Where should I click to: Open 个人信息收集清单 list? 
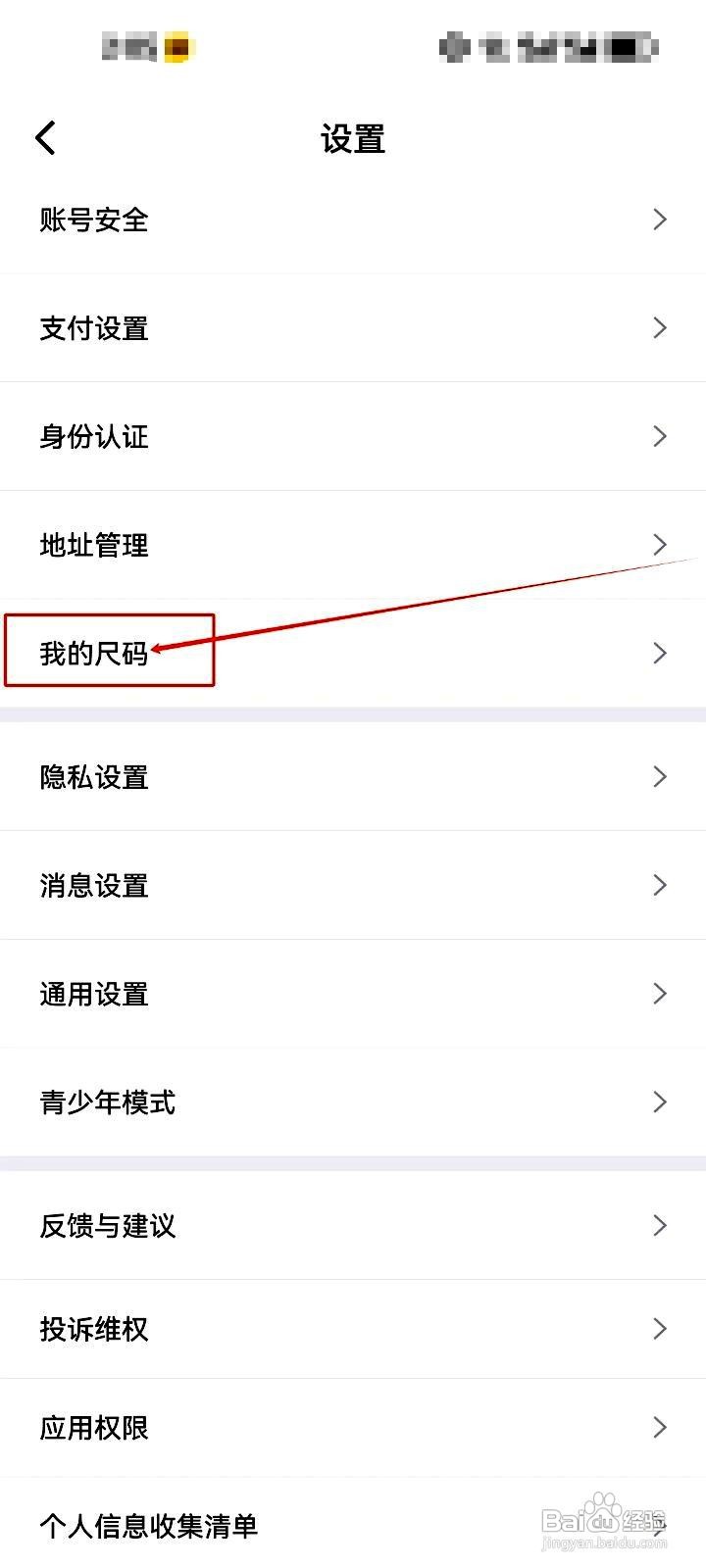[147, 1526]
